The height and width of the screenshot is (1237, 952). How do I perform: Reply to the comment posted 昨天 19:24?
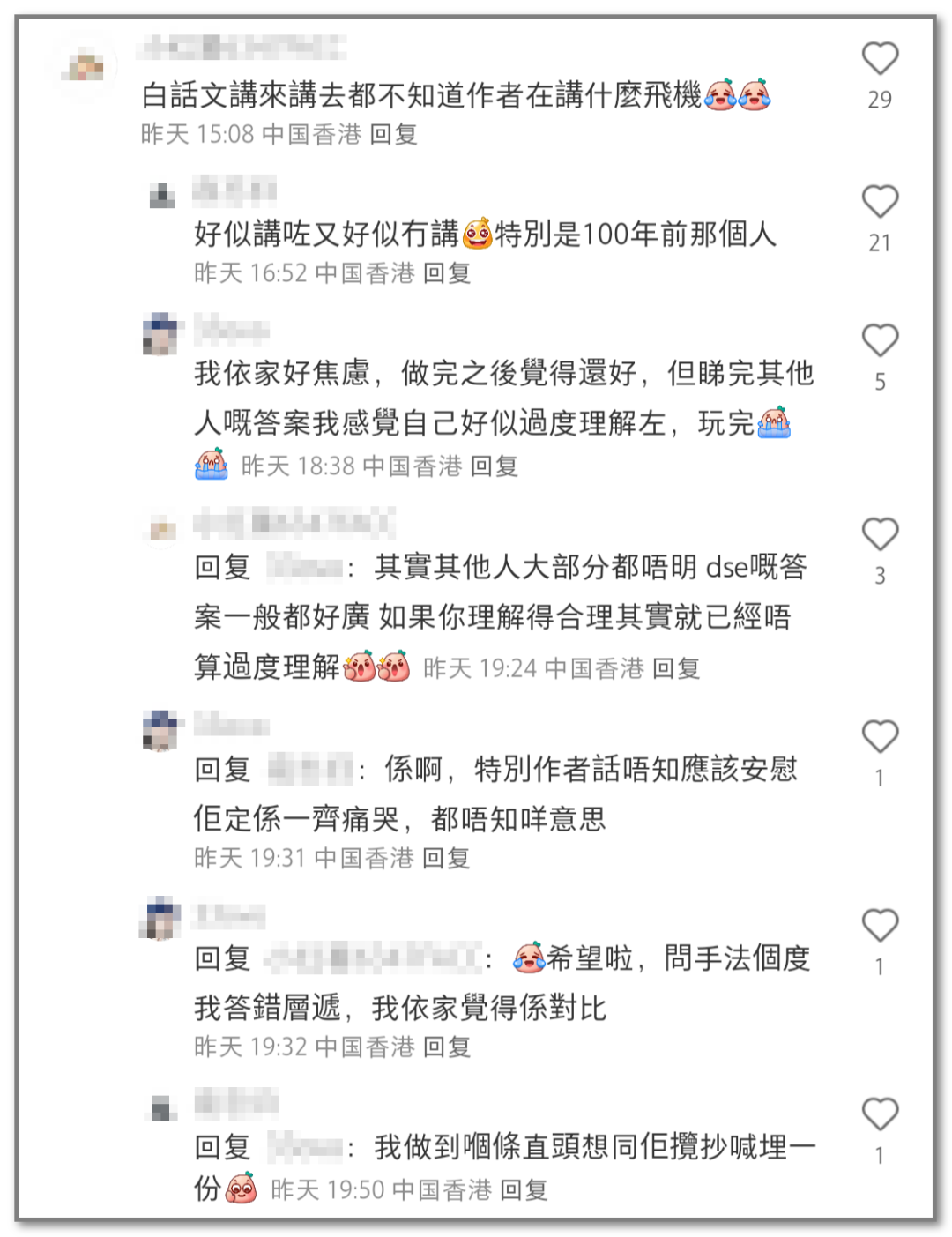pos(676,668)
